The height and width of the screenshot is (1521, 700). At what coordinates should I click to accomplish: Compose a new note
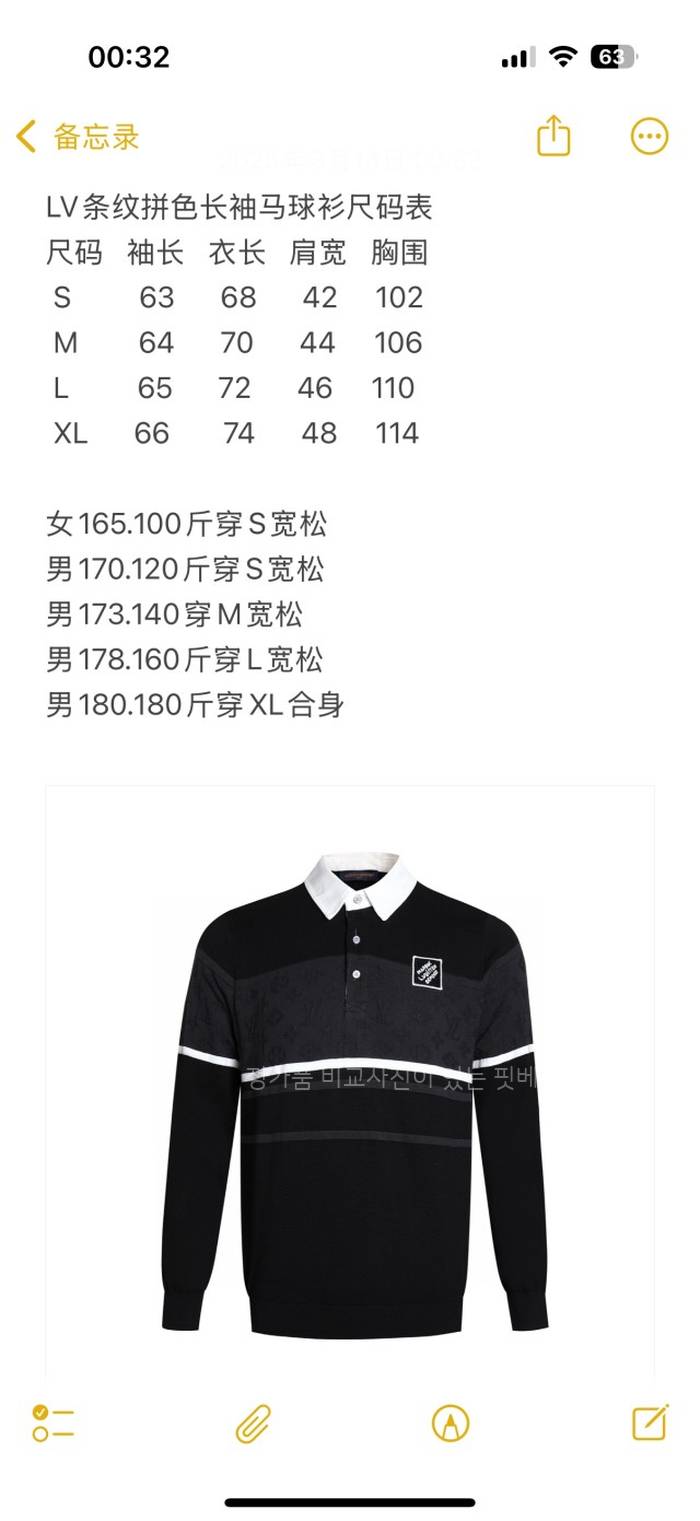point(649,1421)
